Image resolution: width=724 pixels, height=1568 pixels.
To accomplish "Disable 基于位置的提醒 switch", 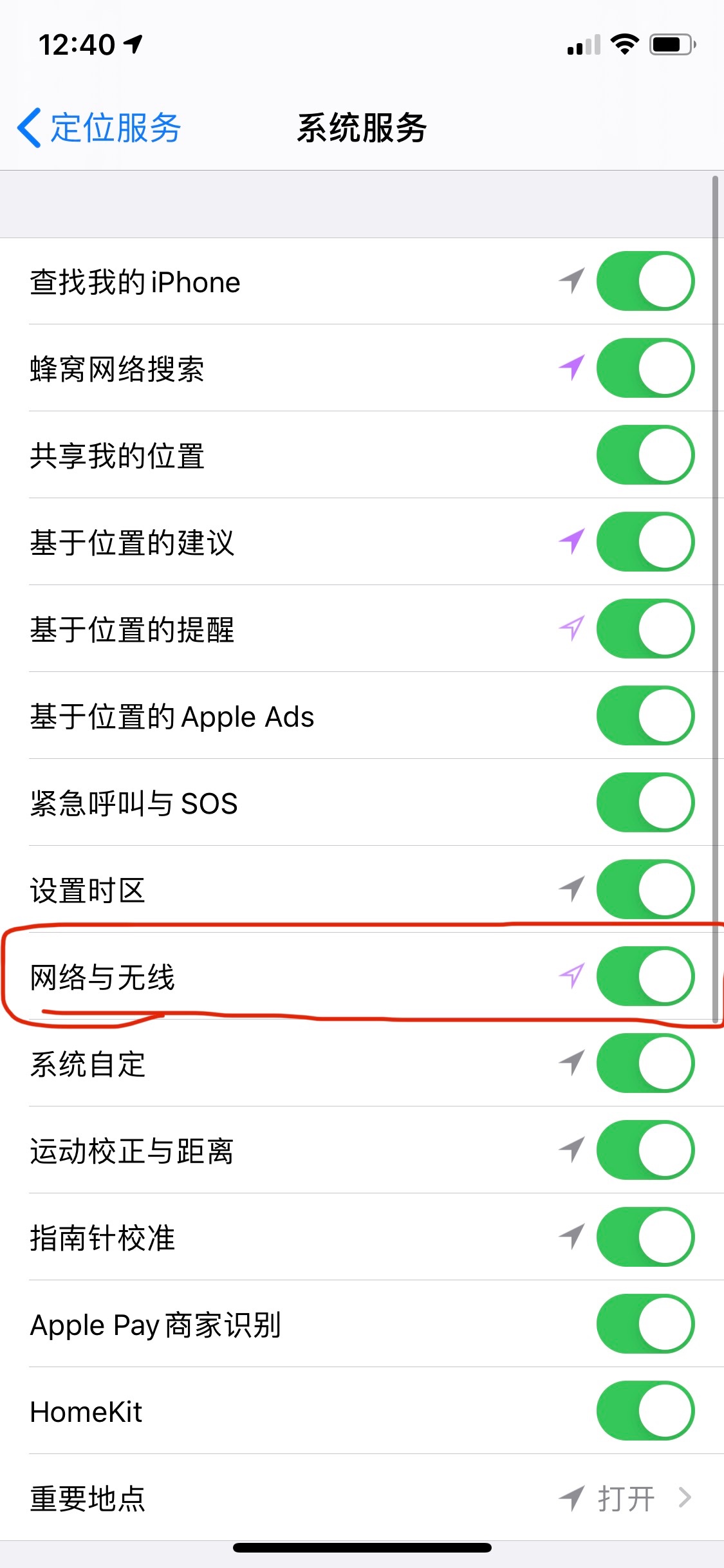I will click(645, 629).
